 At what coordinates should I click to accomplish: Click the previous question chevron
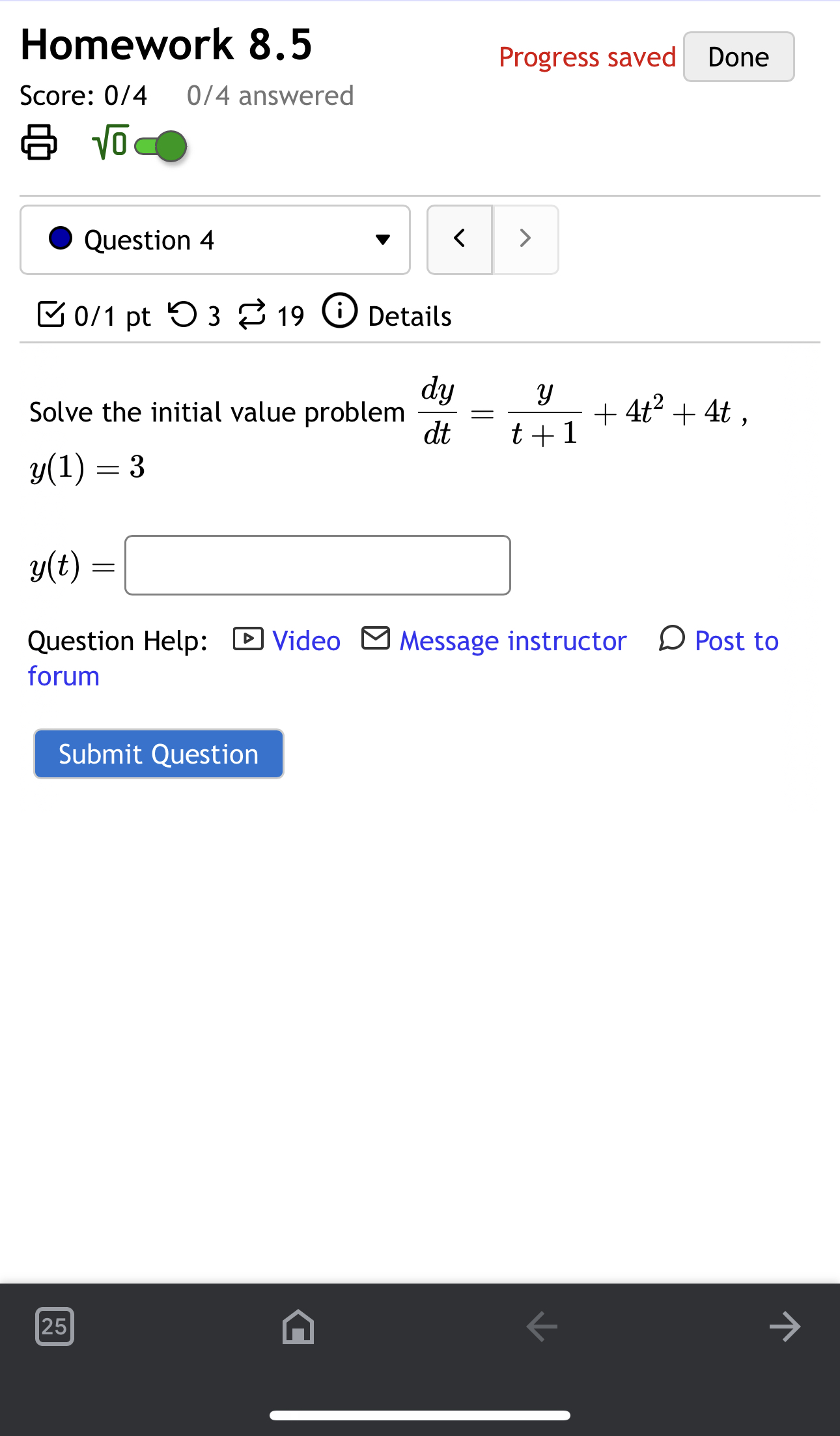coord(459,238)
